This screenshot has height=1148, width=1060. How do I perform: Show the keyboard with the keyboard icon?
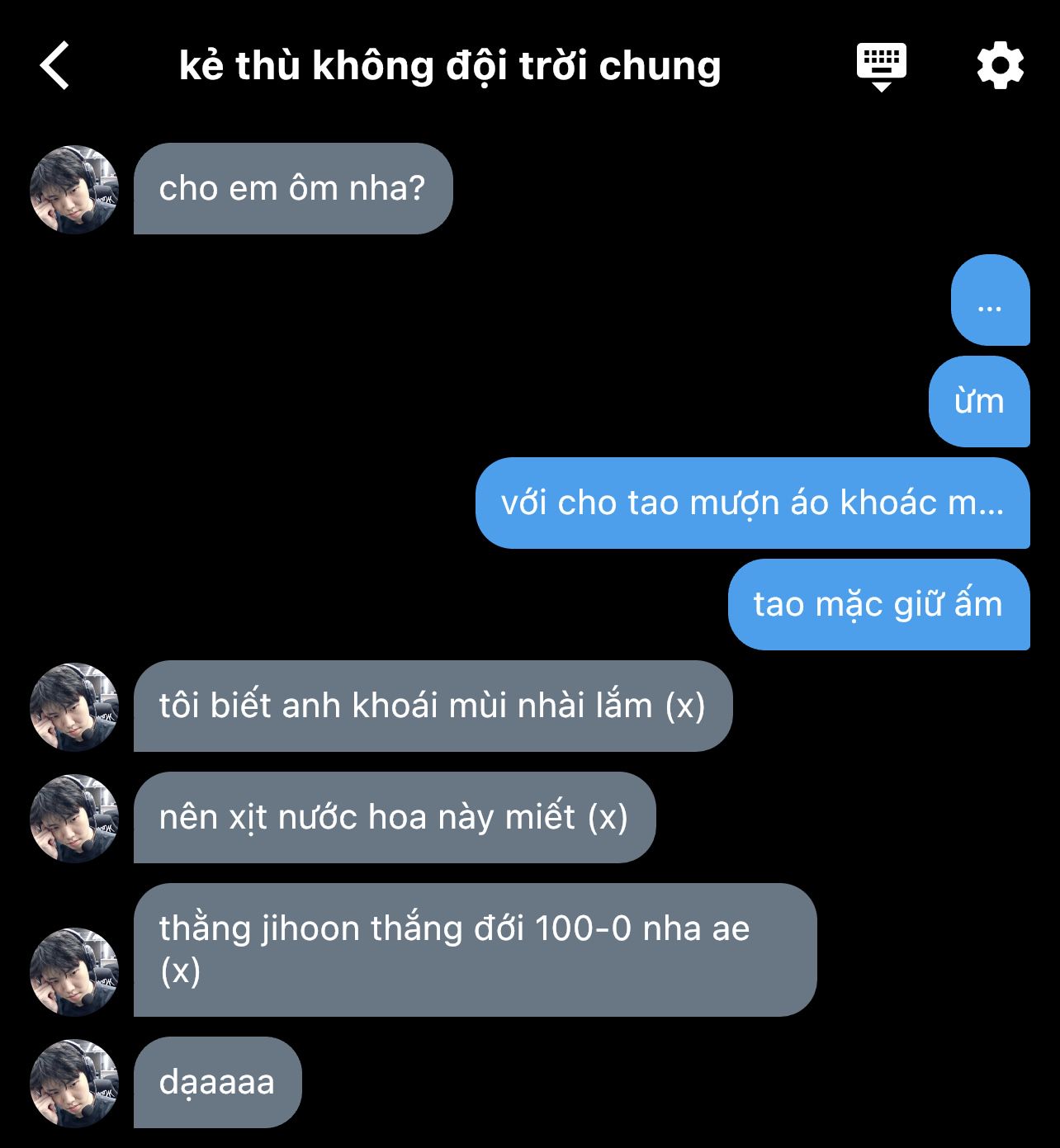[881, 65]
